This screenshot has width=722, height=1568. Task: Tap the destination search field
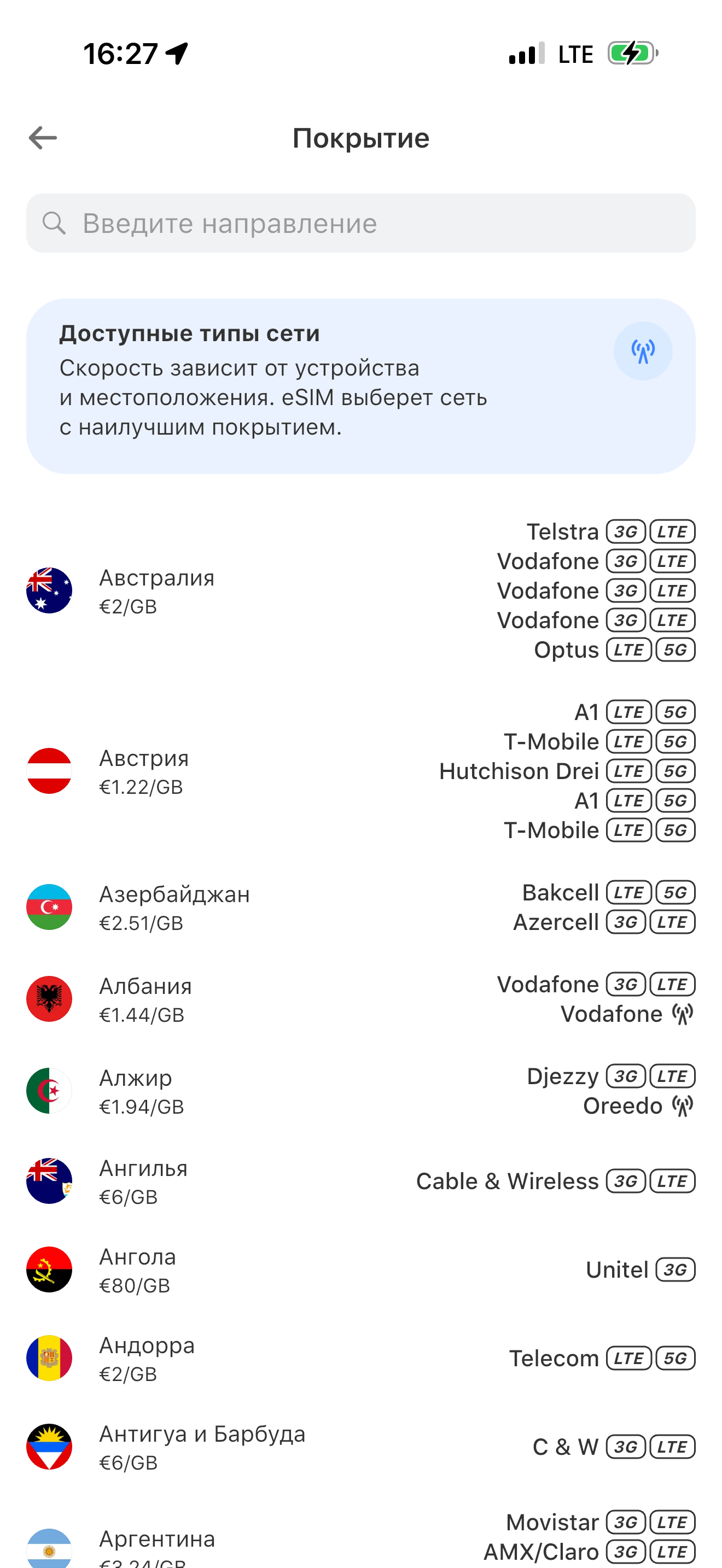click(x=360, y=224)
